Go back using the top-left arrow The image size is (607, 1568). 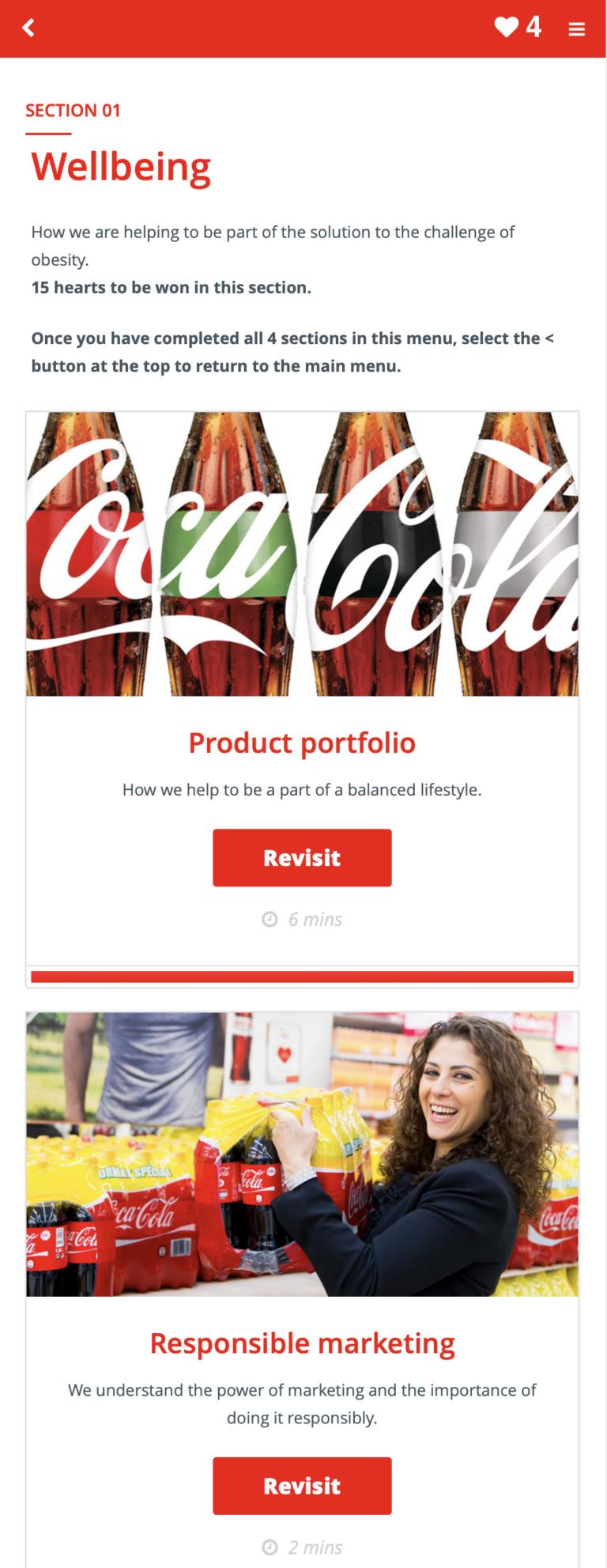[x=28, y=28]
